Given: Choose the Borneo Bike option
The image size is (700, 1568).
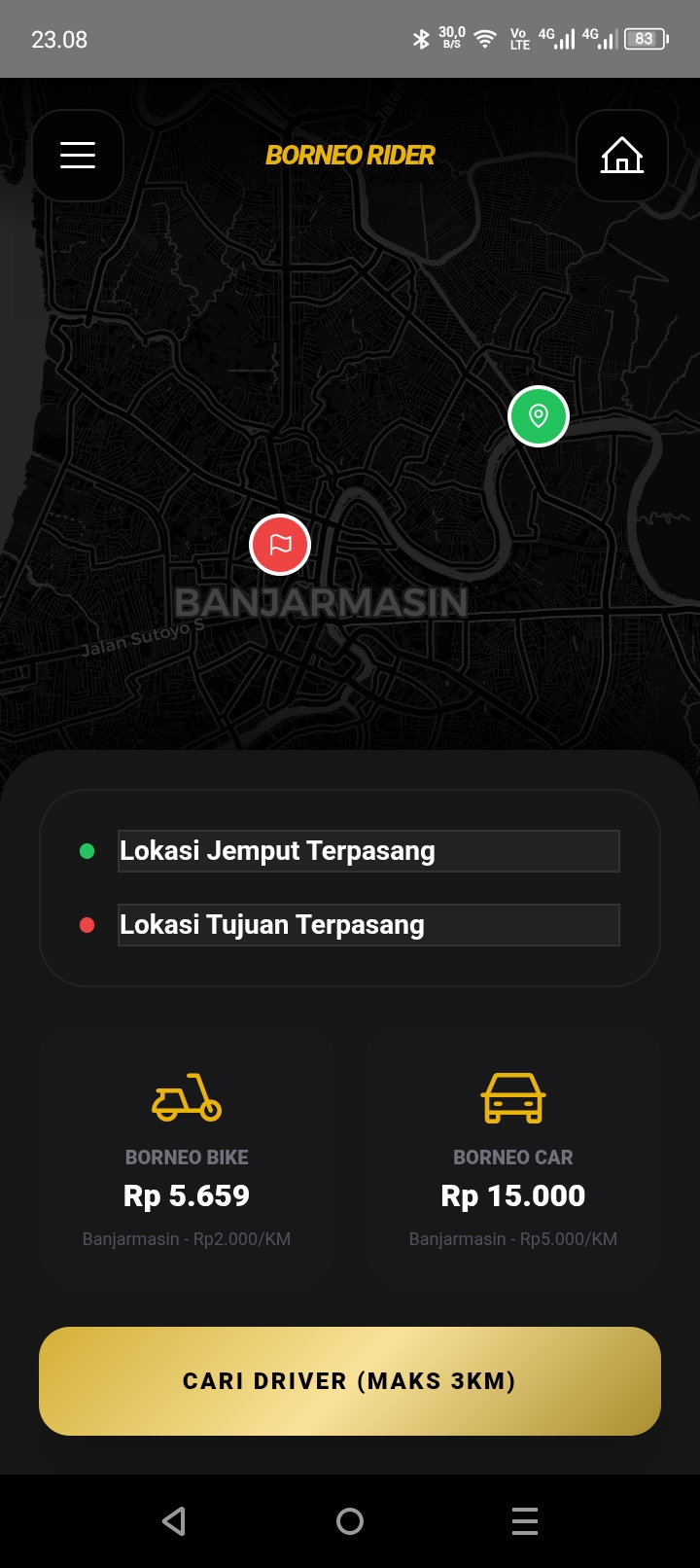Looking at the screenshot, I should click(x=187, y=1158).
